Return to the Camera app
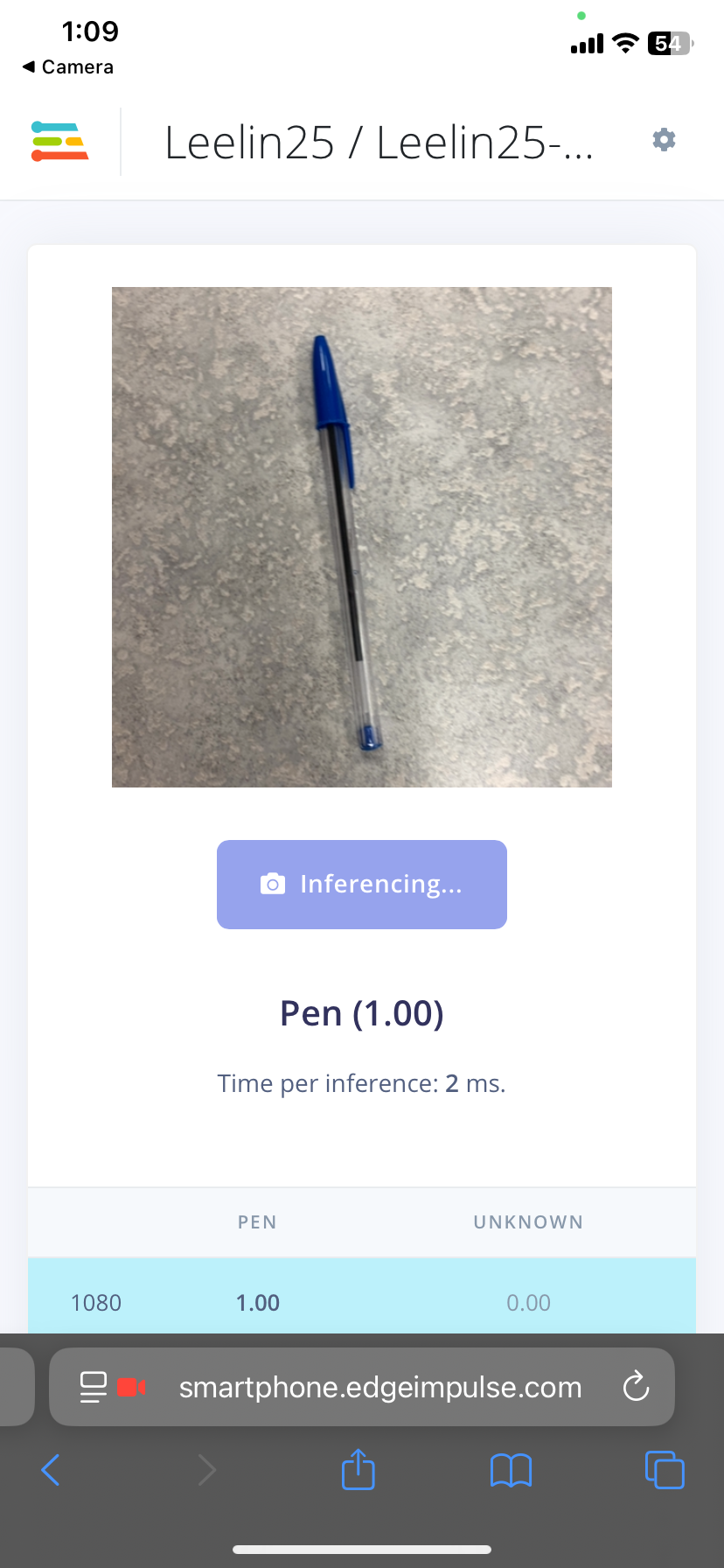This screenshot has height=1568, width=724. (x=68, y=67)
